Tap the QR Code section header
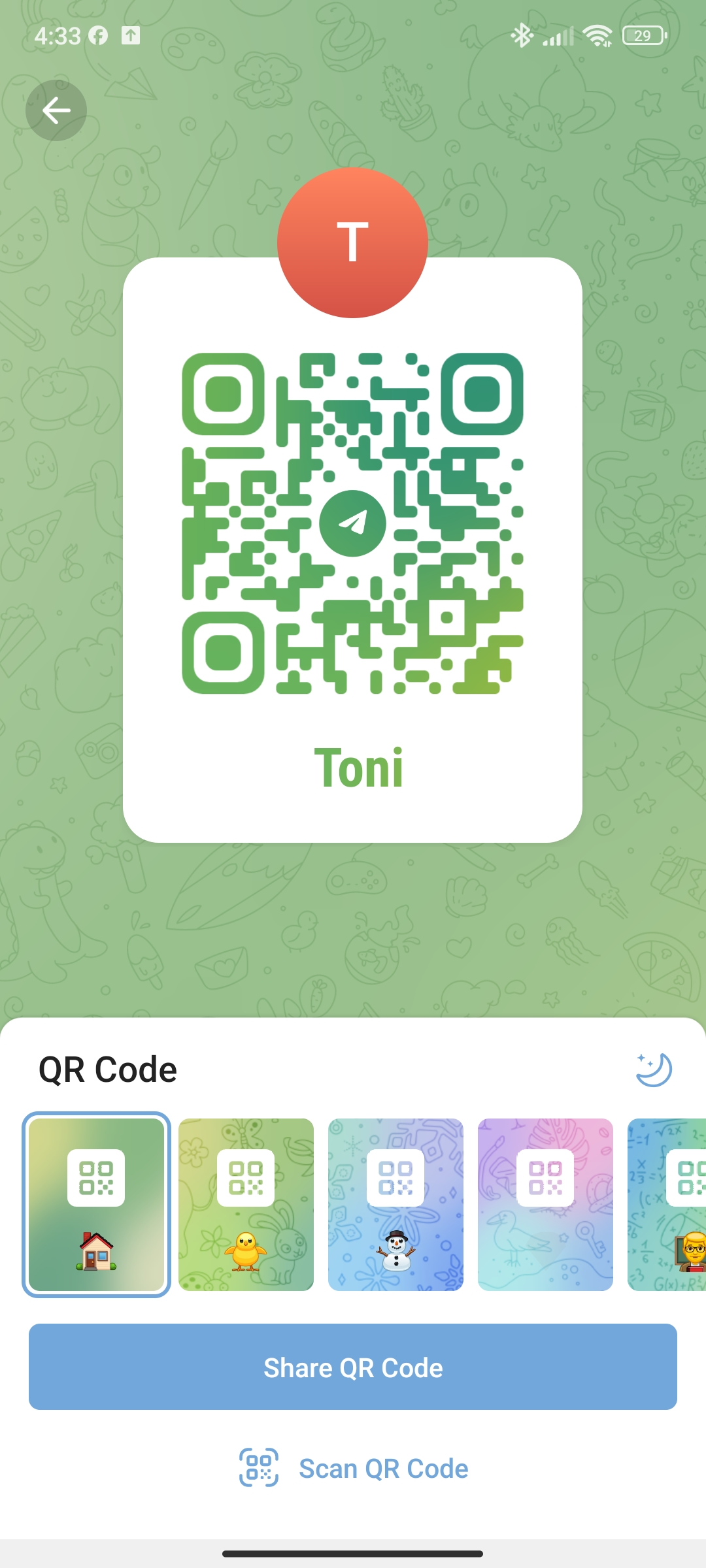 (x=107, y=1069)
